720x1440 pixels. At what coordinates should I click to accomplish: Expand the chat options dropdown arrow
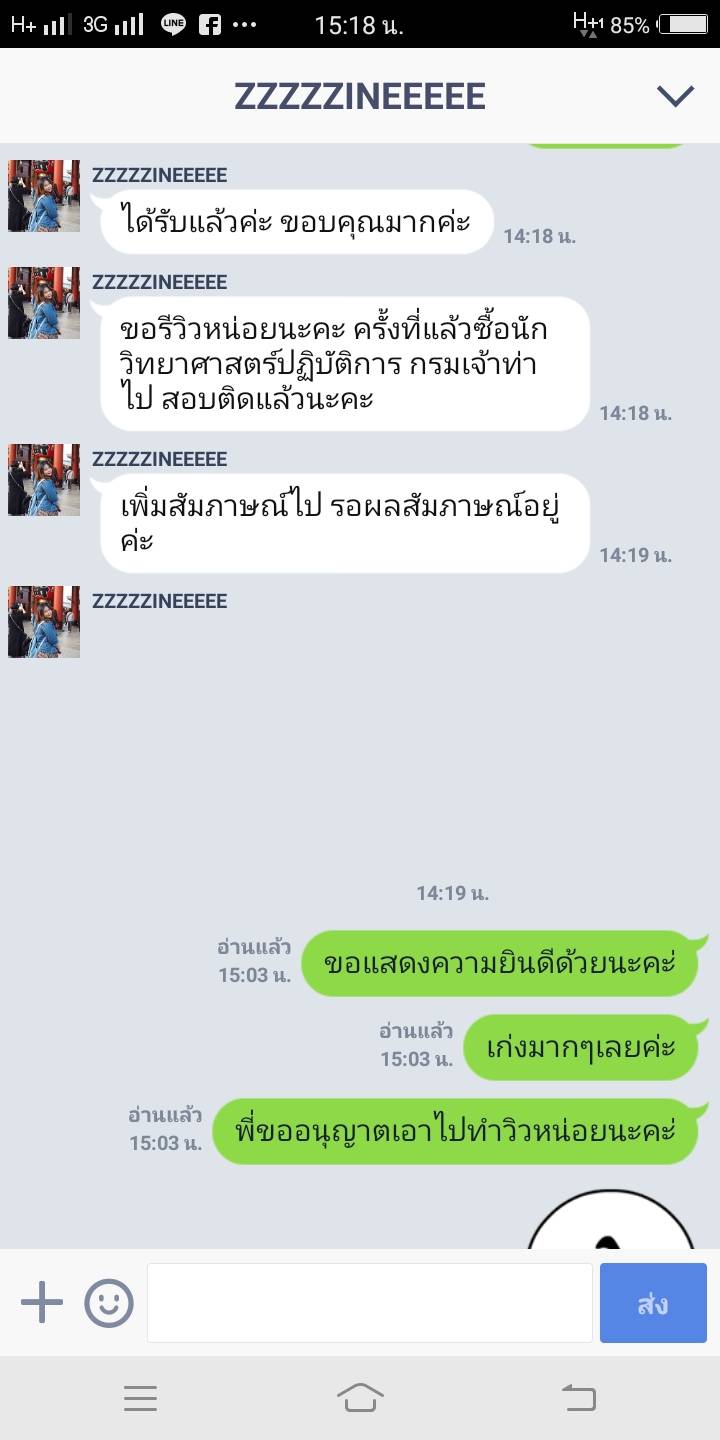[675, 96]
